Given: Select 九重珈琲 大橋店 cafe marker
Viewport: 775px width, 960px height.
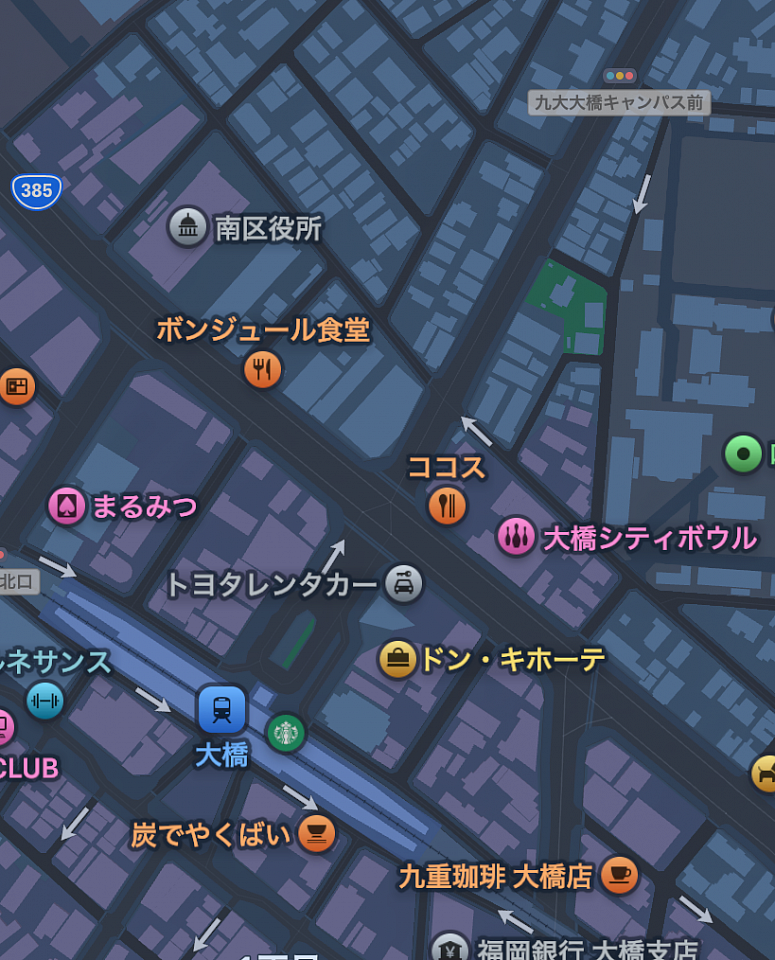Looking at the screenshot, I should pos(619,875).
